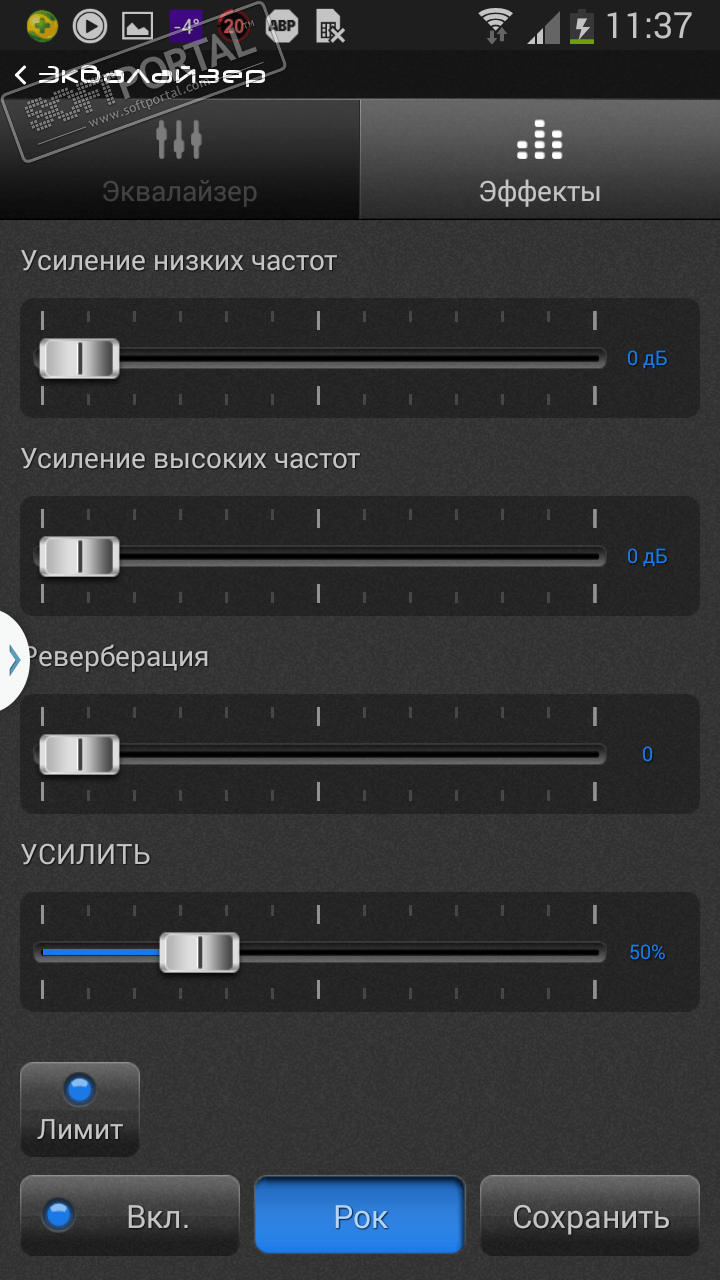The height and width of the screenshot is (1280, 720).
Task: Tap the Реверберация slider track
Action: point(320,754)
